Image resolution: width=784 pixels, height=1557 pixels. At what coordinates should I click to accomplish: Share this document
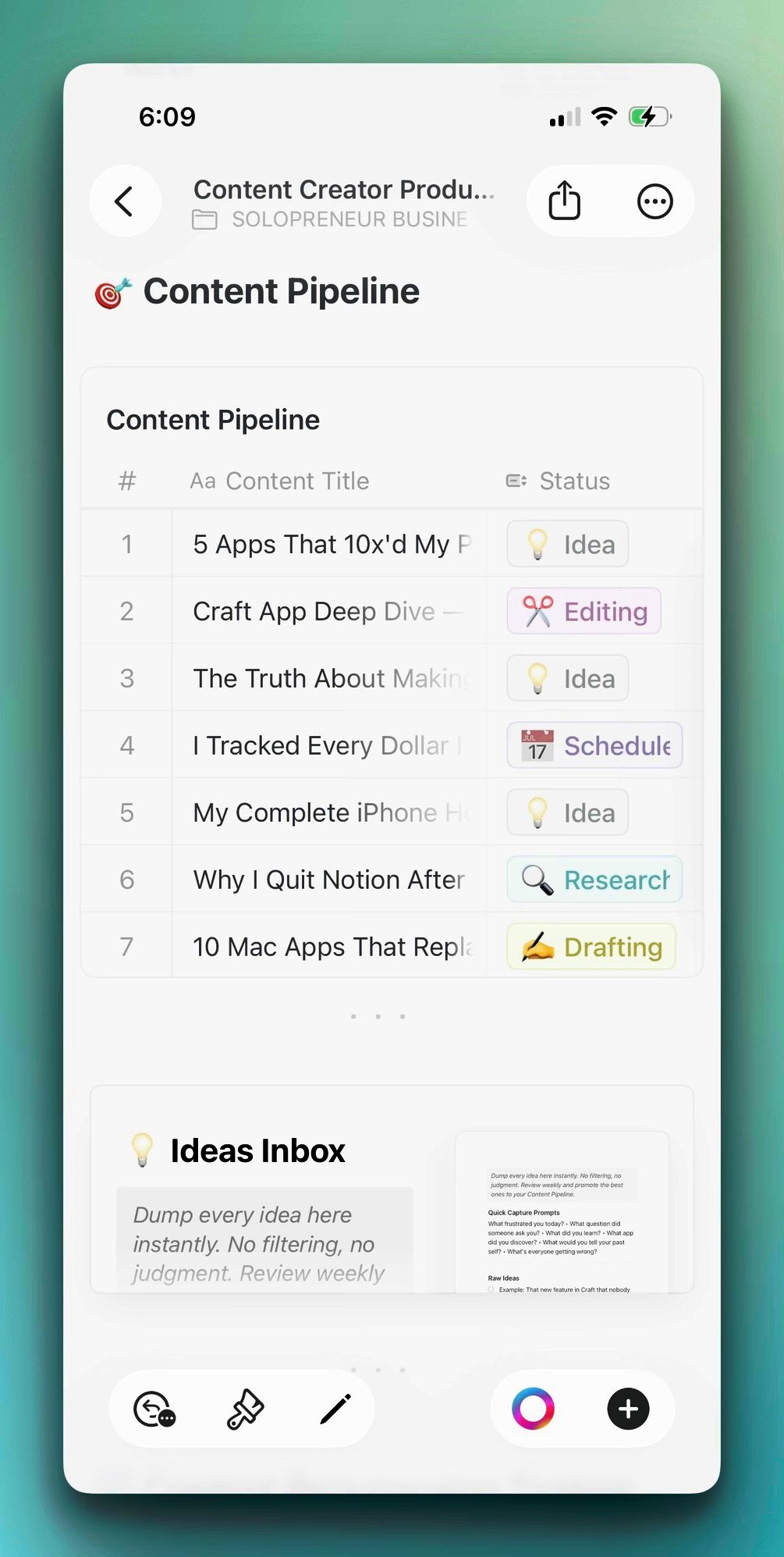565,201
